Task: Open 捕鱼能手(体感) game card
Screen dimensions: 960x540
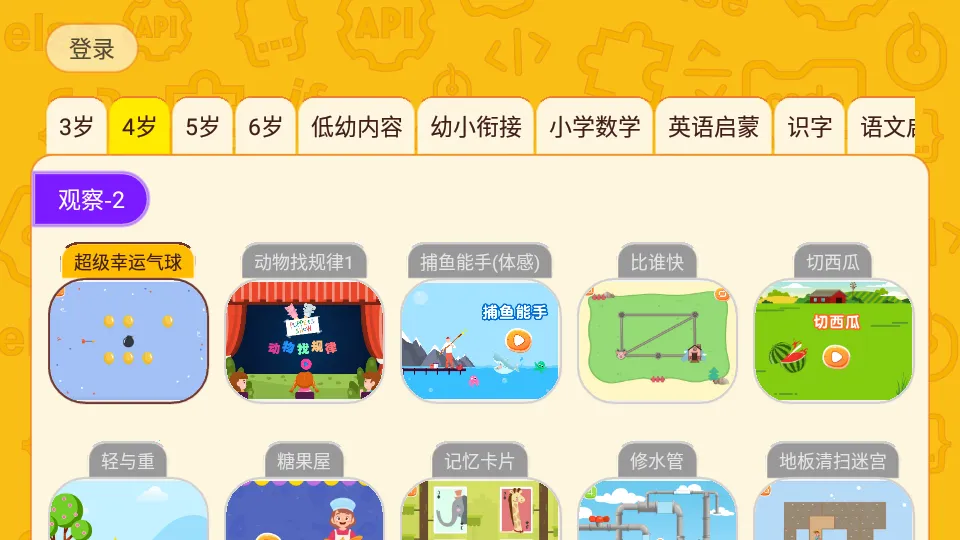Action: pos(480,341)
